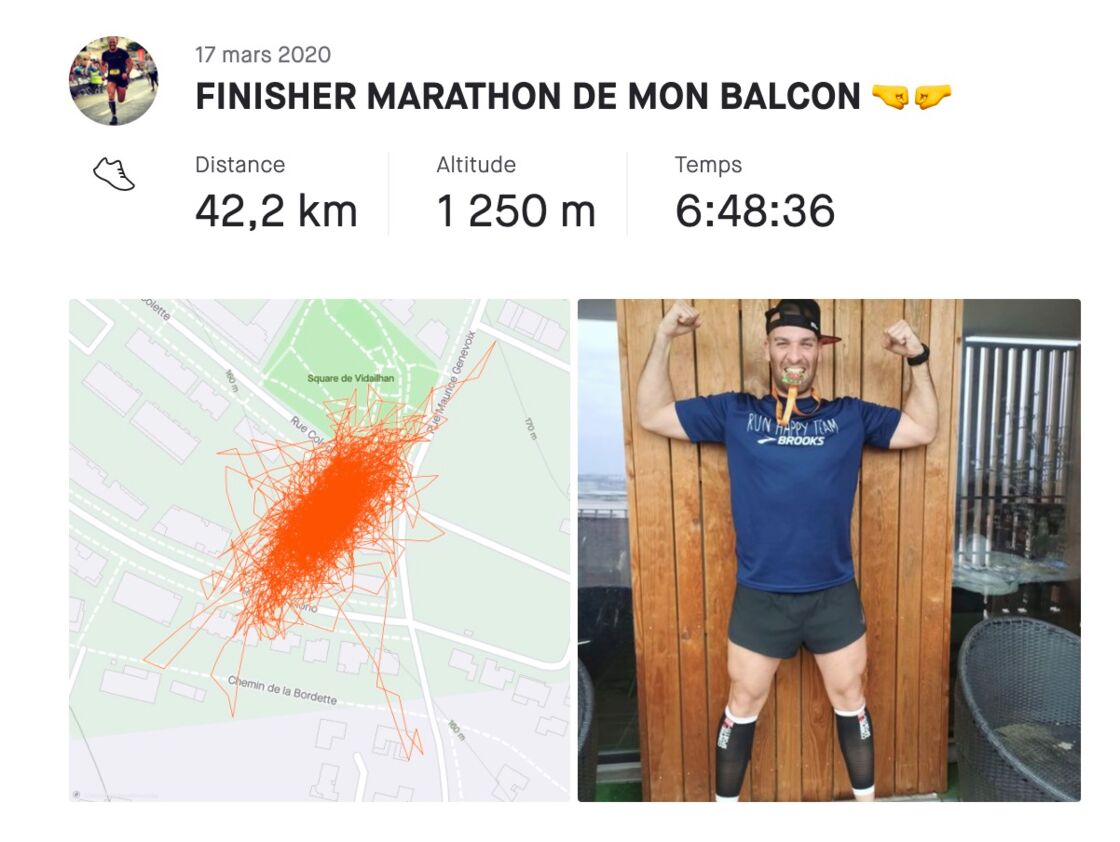View the activity photo of the runner
Image resolution: width=1120 pixels, height=842 pixels.
click(828, 550)
